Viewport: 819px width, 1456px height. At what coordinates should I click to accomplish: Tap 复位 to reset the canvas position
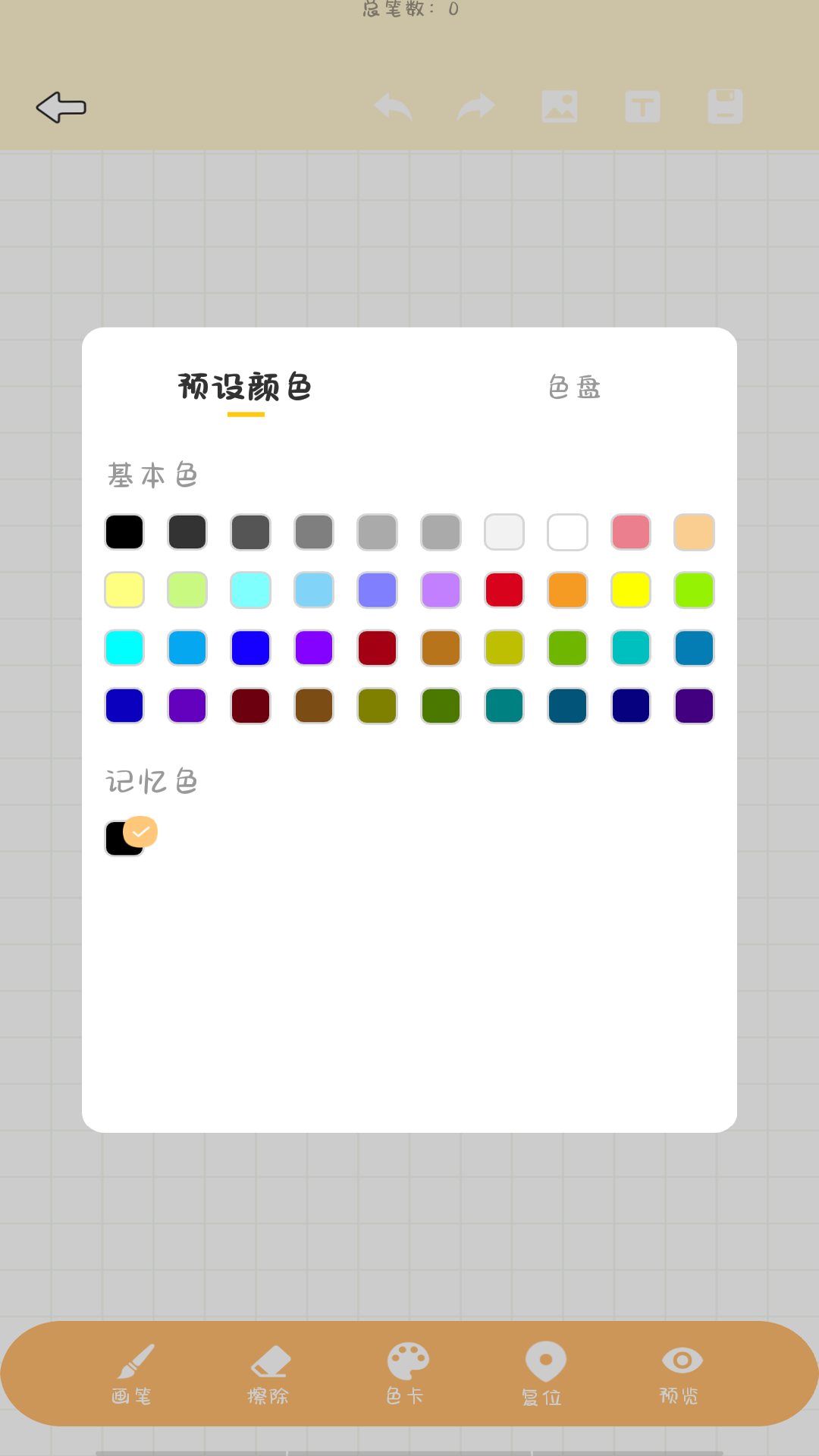[x=544, y=1373]
